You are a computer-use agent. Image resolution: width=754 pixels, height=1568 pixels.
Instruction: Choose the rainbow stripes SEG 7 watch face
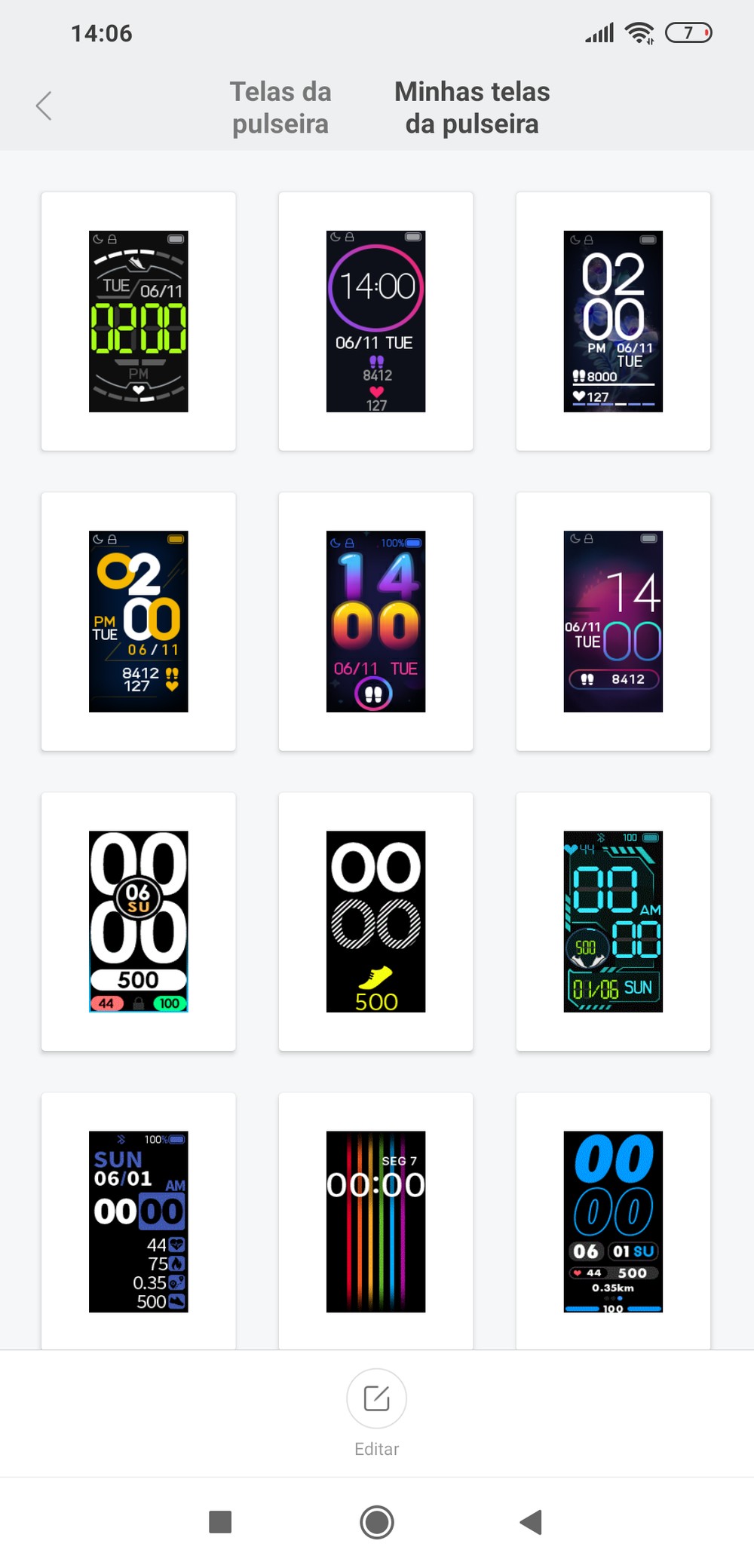pos(375,1221)
